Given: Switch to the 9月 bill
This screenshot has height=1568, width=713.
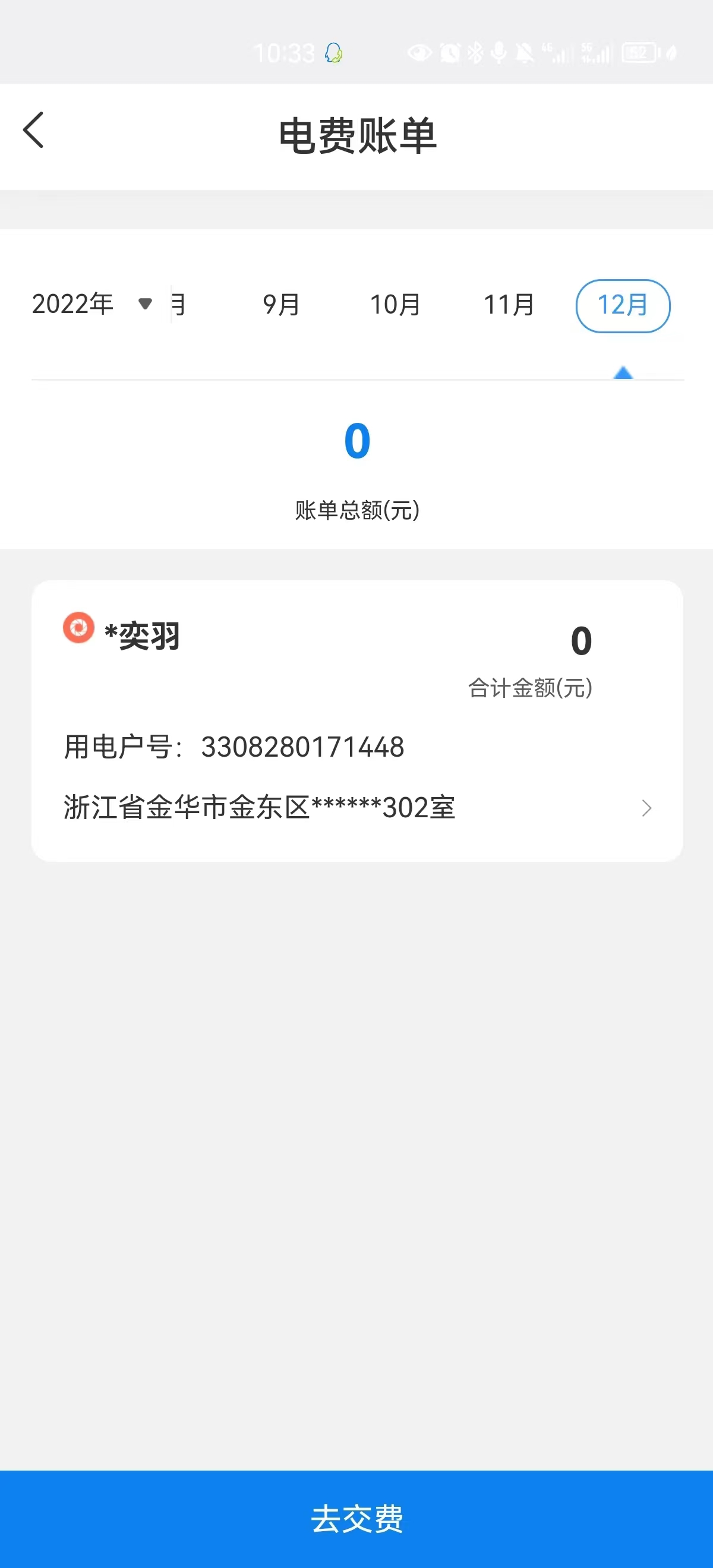Looking at the screenshot, I should pos(280,305).
